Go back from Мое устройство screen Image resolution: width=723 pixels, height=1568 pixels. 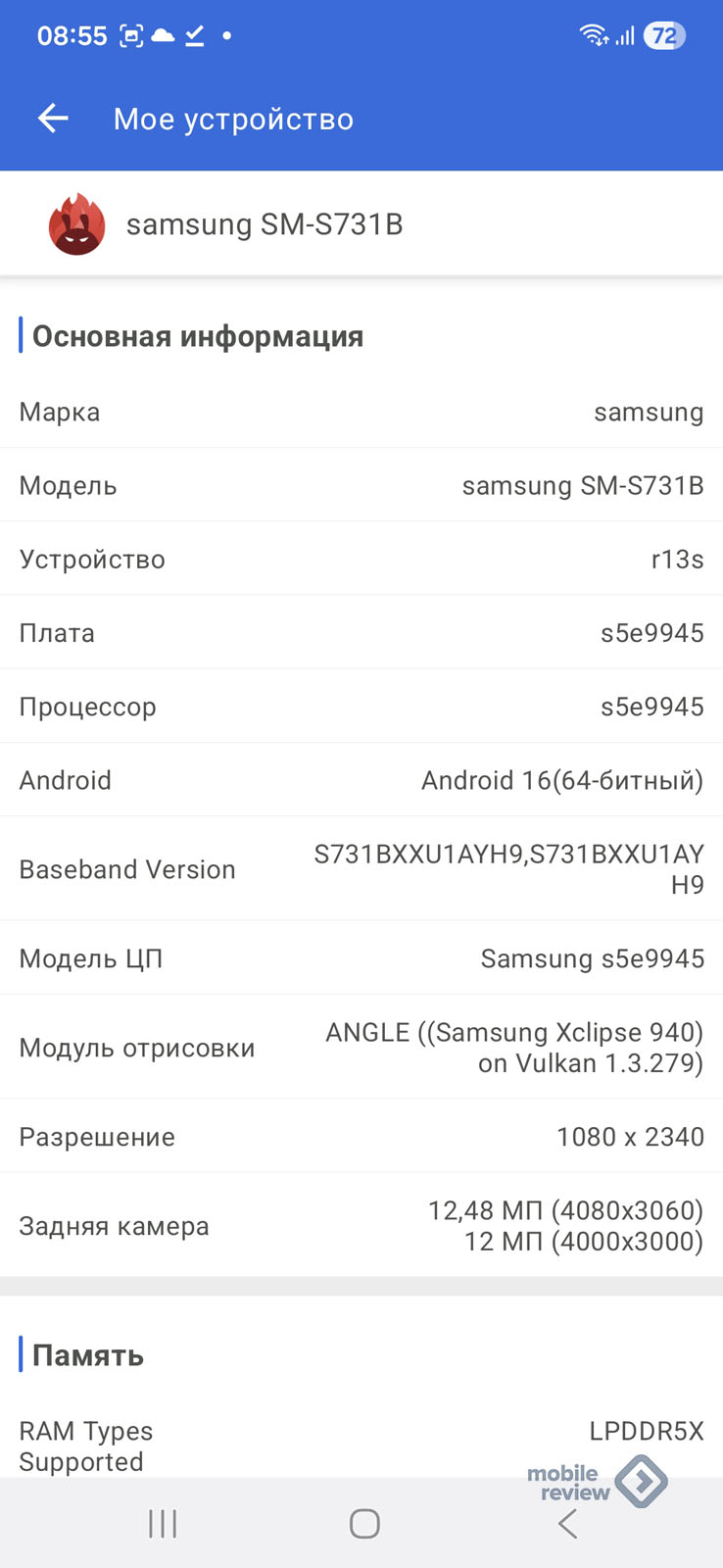click(53, 119)
